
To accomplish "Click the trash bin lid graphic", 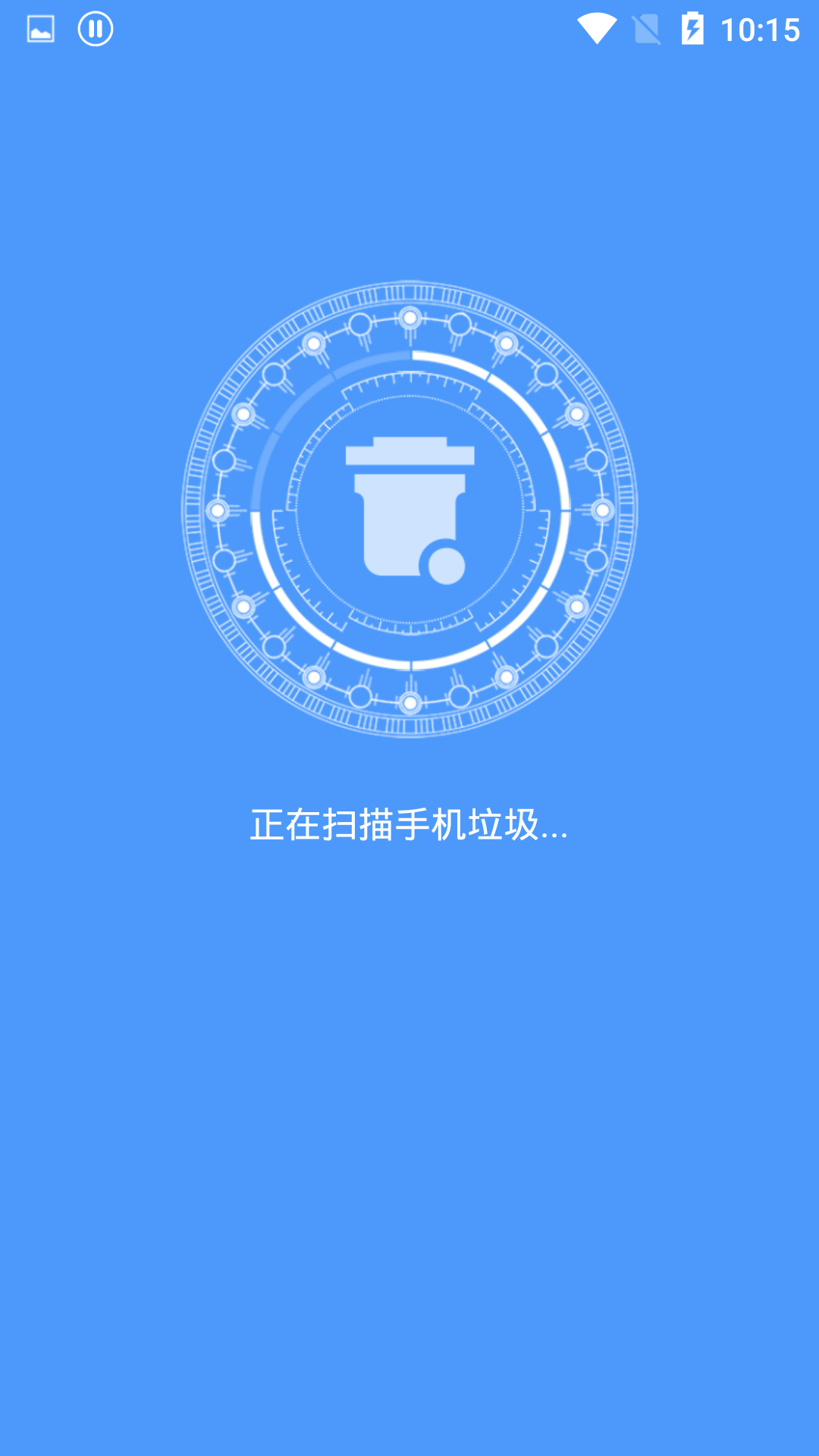I will coord(409,455).
